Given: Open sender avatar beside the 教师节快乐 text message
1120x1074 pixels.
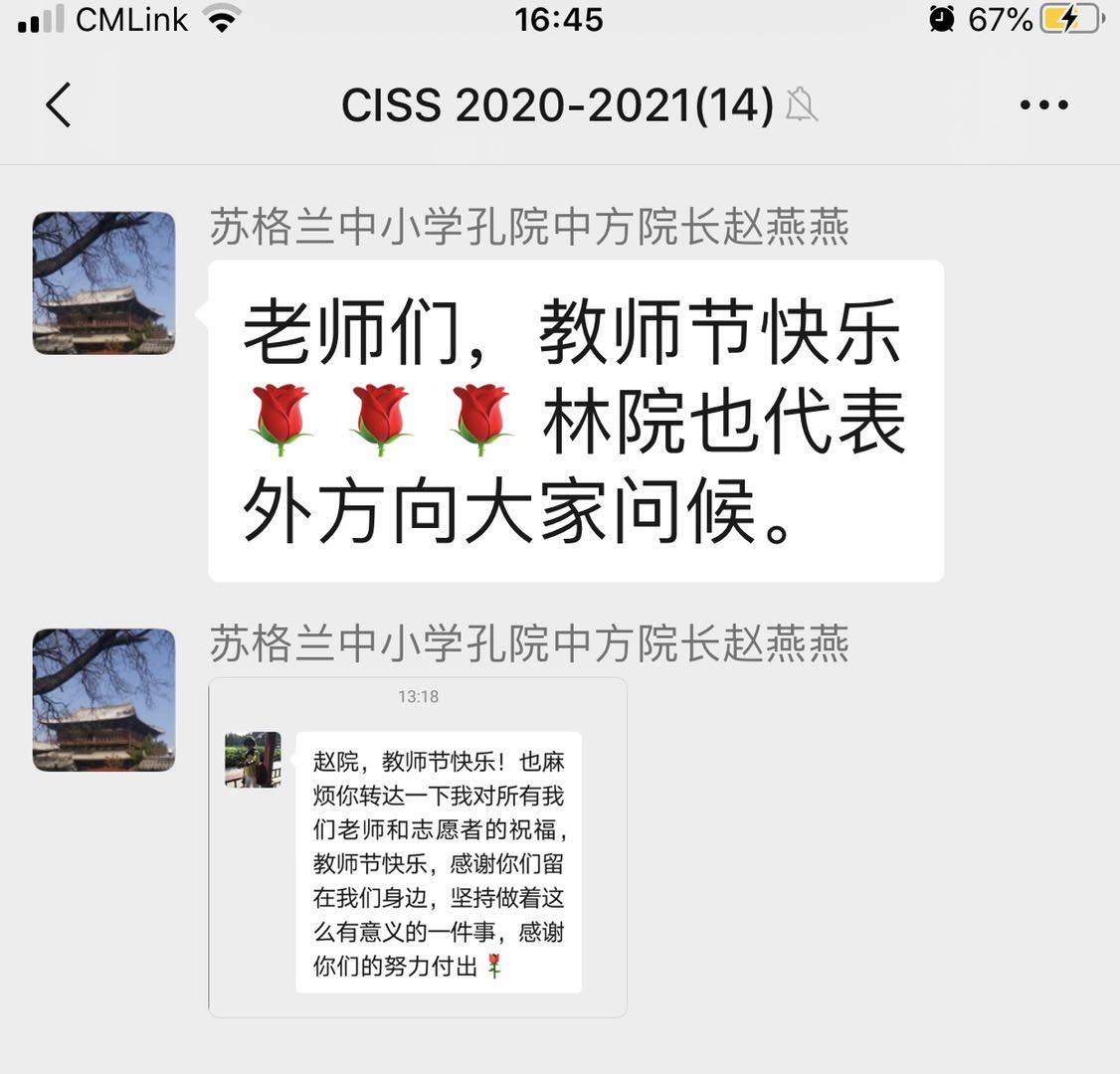Looking at the screenshot, I should (103, 282).
